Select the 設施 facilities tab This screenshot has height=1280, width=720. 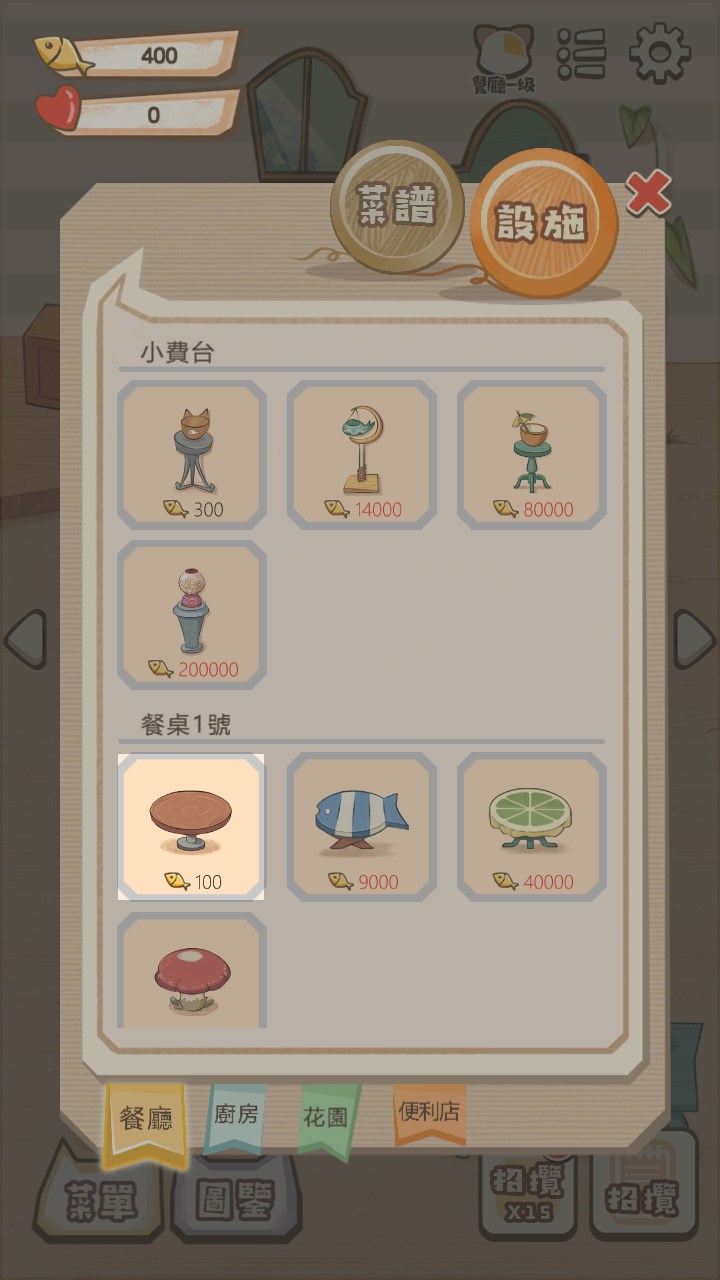pyautogui.click(x=542, y=222)
